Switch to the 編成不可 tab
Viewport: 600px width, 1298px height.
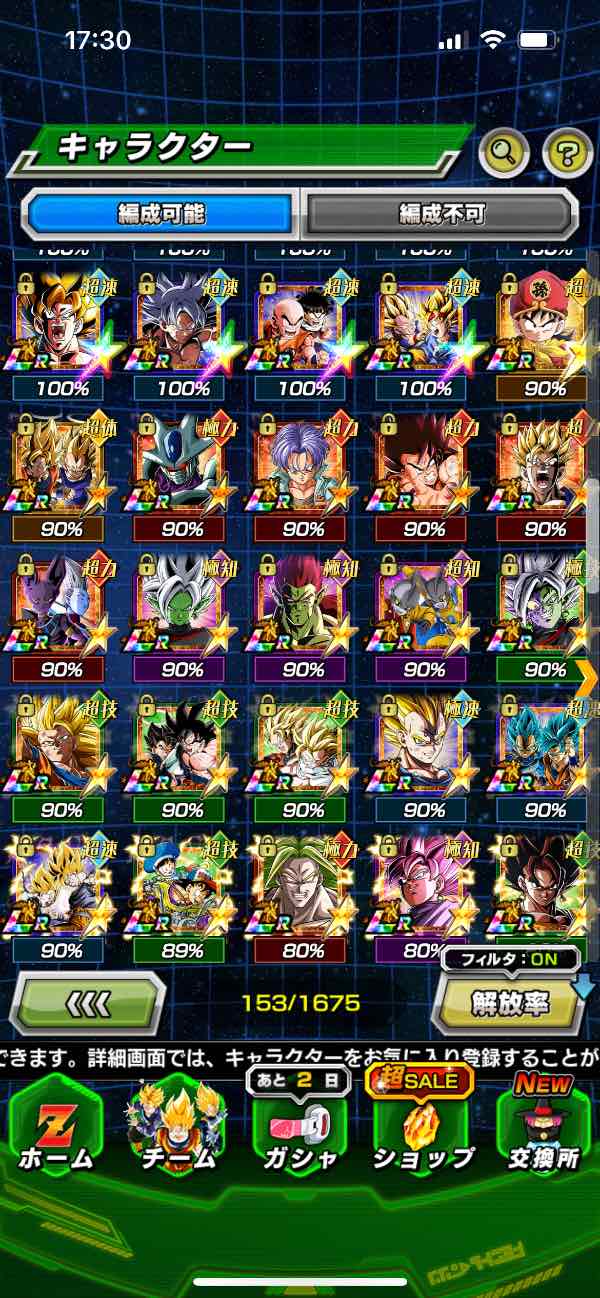[440, 213]
